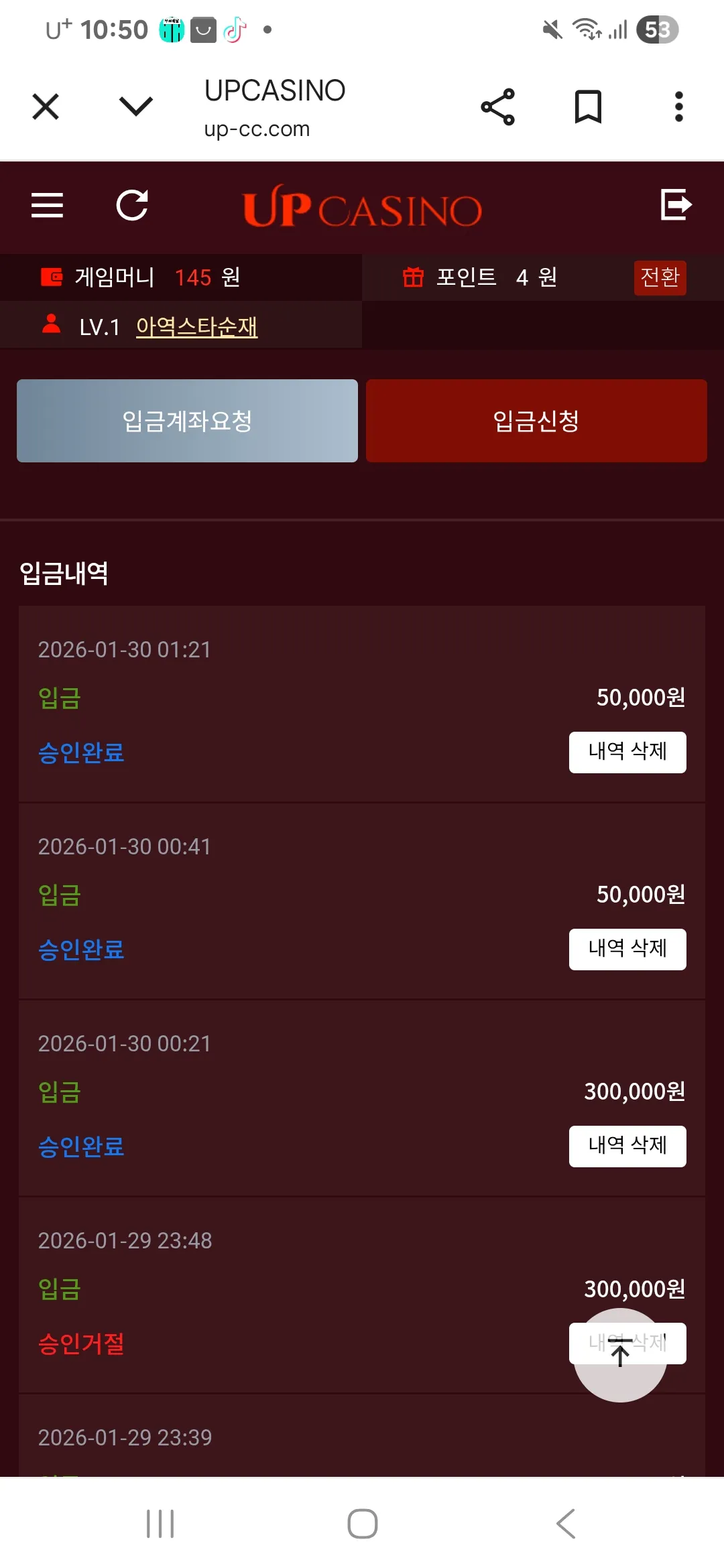The image size is (724, 1568).
Task: Share this page via share icon
Action: (x=498, y=107)
